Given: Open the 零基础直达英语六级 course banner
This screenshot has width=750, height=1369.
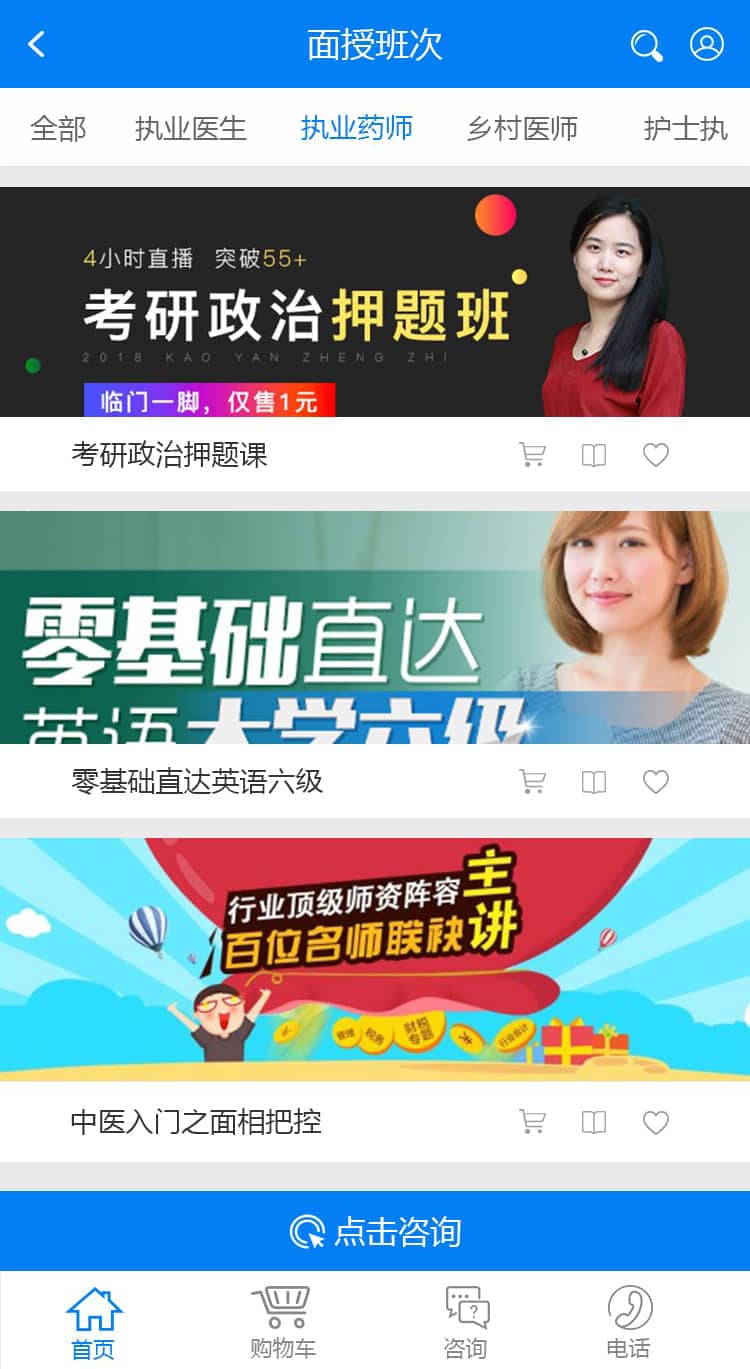Looking at the screenshot, I should click(x=375, y=627).
